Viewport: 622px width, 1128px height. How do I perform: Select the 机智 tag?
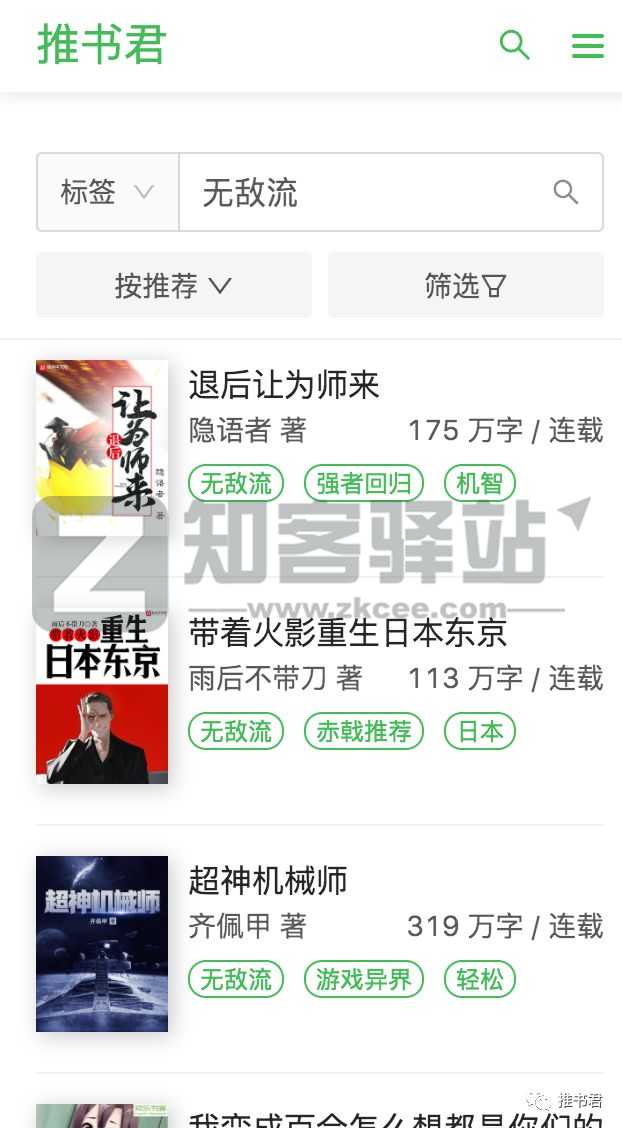tap(480, 483)
